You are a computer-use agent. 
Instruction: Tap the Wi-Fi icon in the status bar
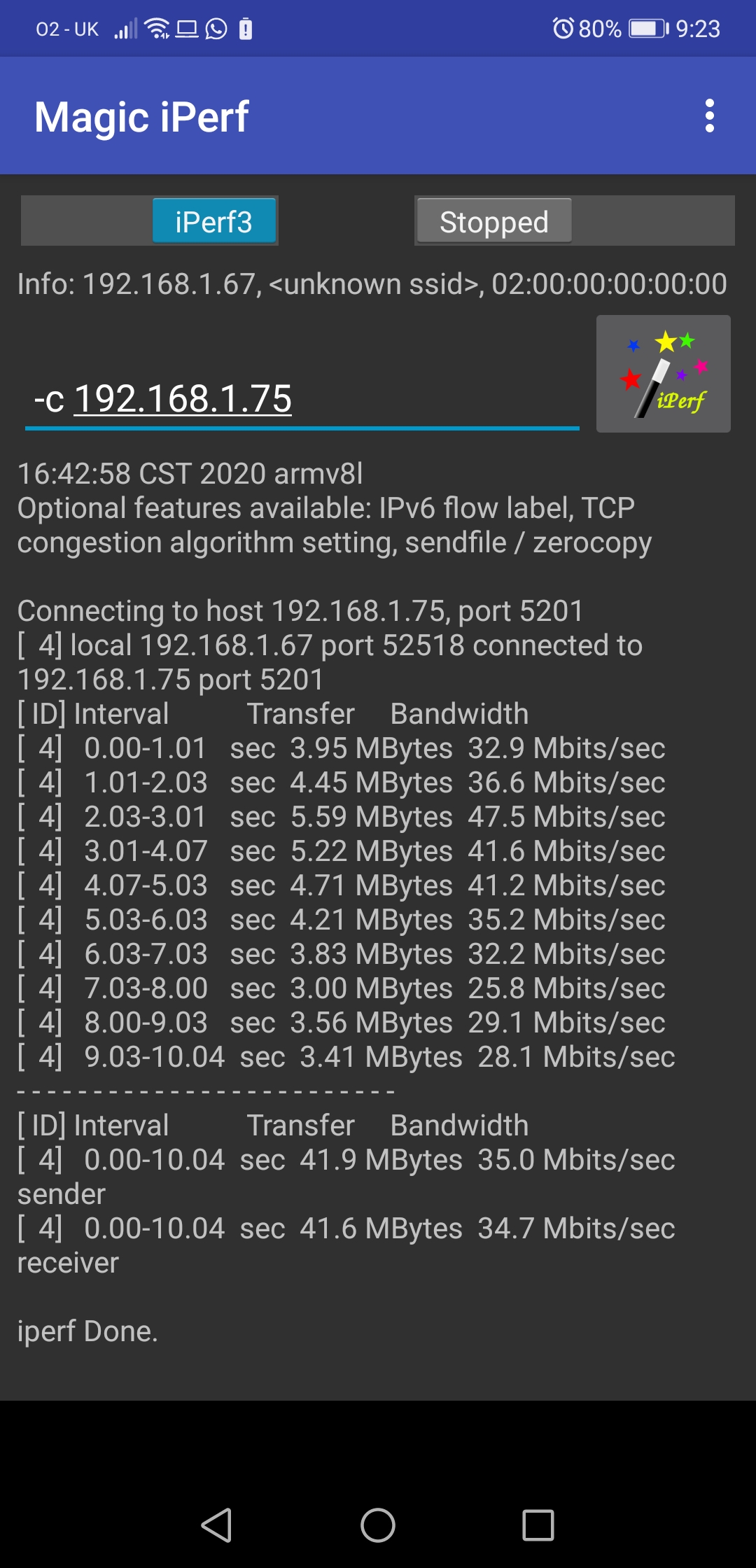coord(155,28)
